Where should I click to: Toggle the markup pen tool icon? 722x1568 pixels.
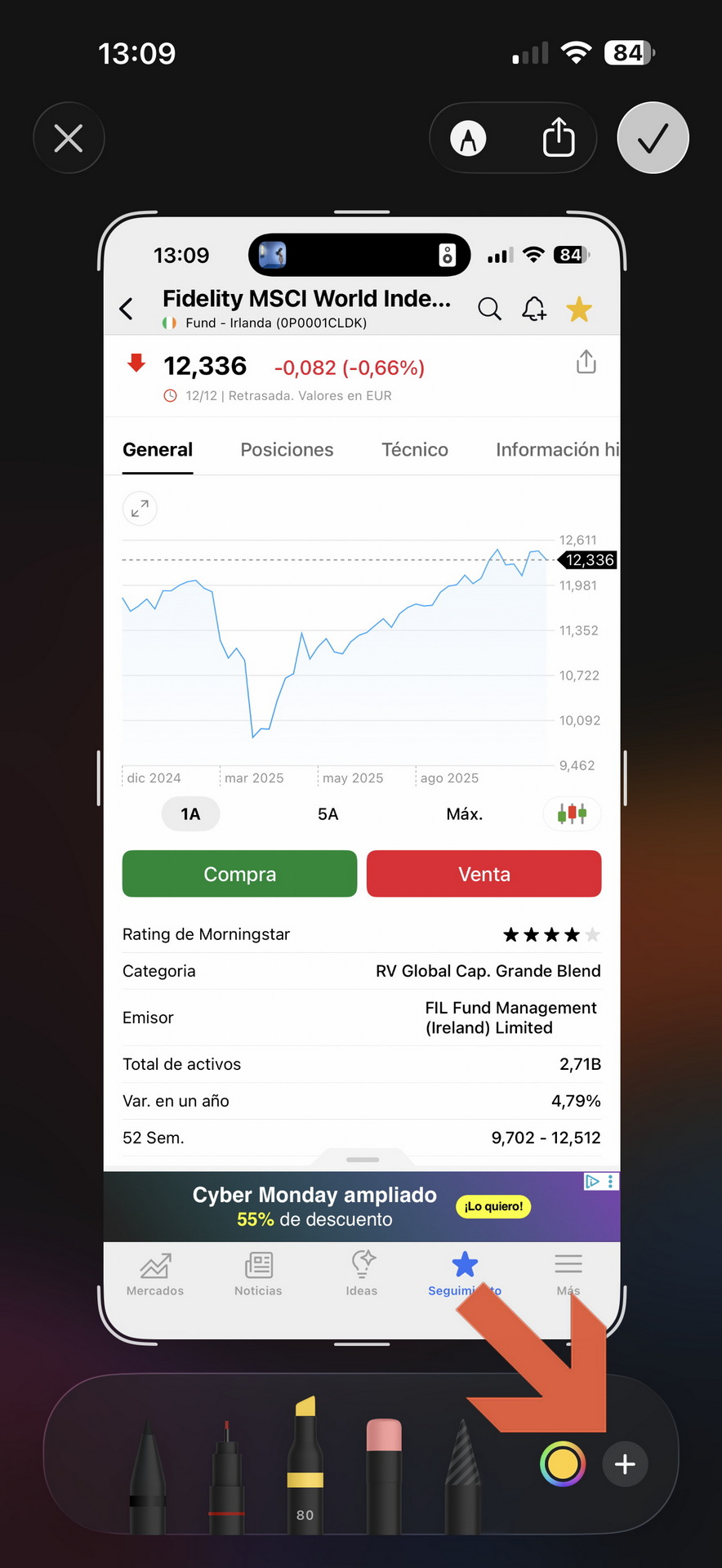(x=468, y=138)
